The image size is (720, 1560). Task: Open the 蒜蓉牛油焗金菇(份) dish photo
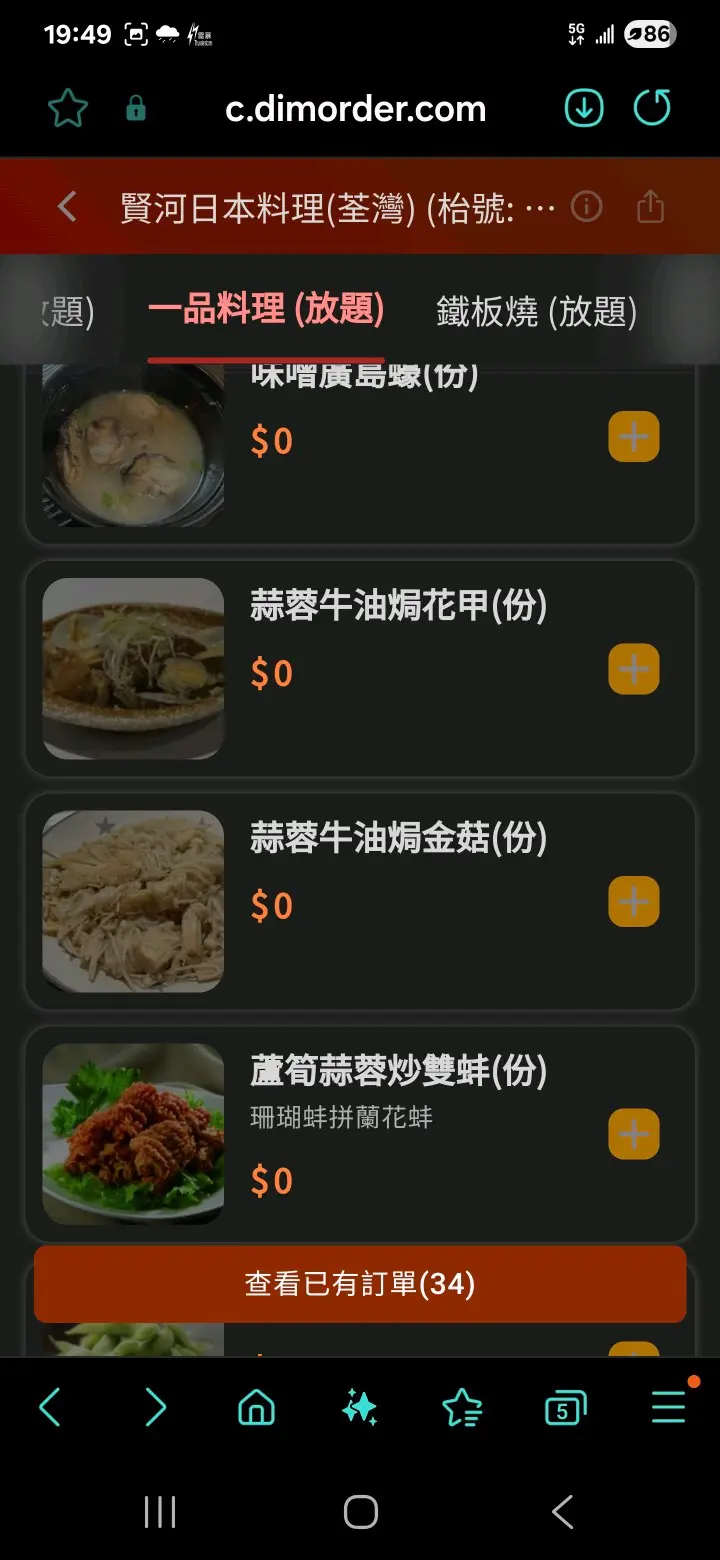click(133, 901)
